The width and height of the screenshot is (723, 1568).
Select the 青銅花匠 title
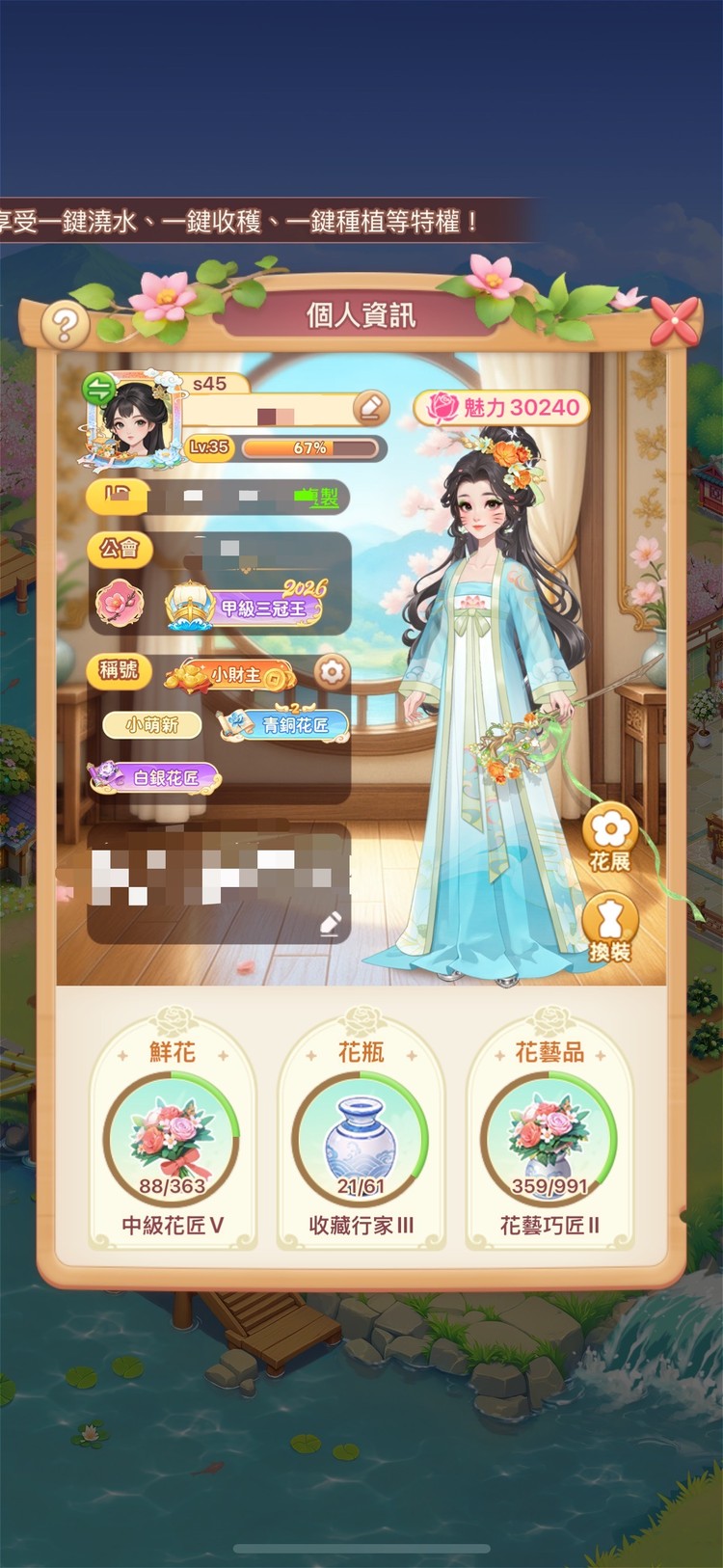[283, 724]
